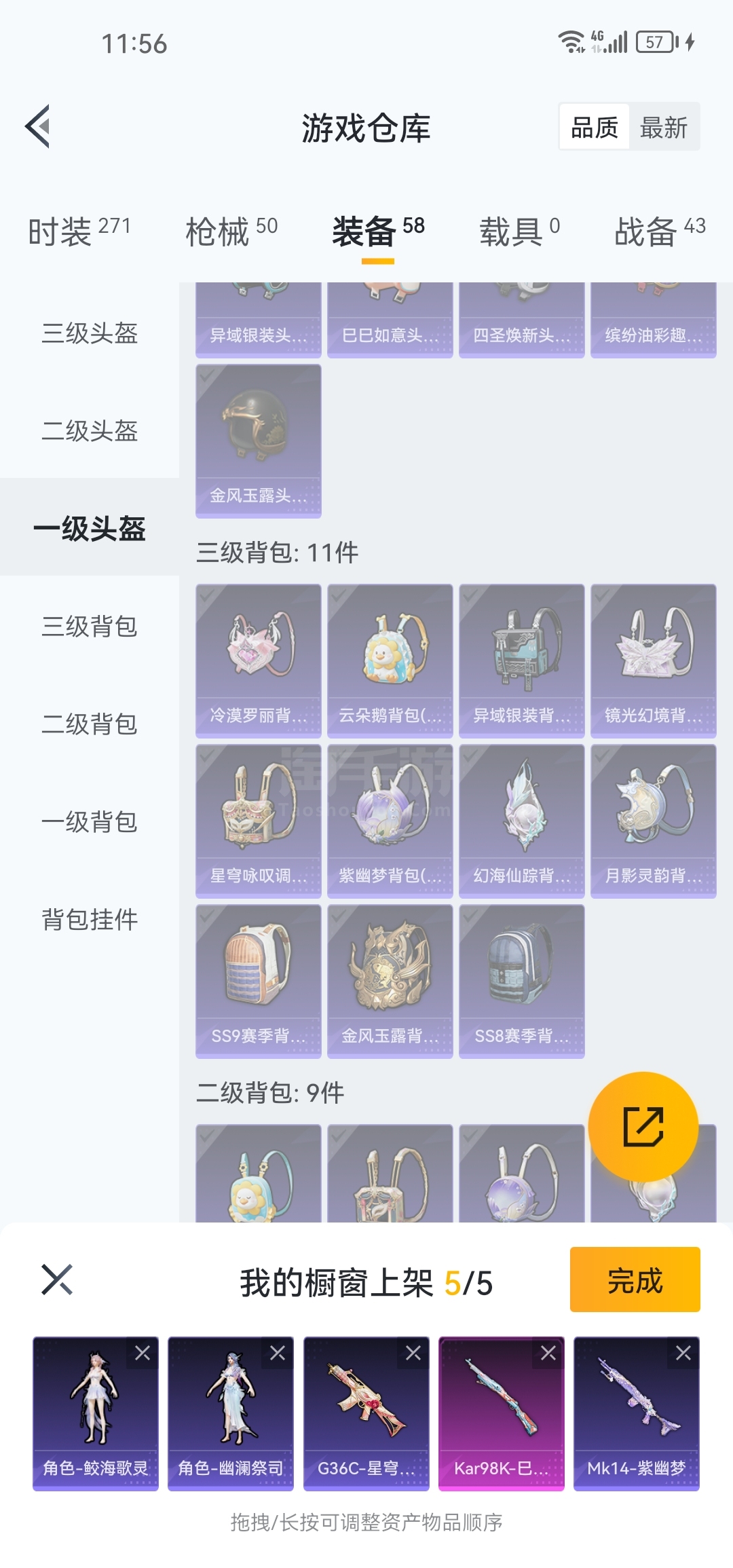Open the 战备 tab
The image size is (733, 1568).
click(x=659, y=231)
